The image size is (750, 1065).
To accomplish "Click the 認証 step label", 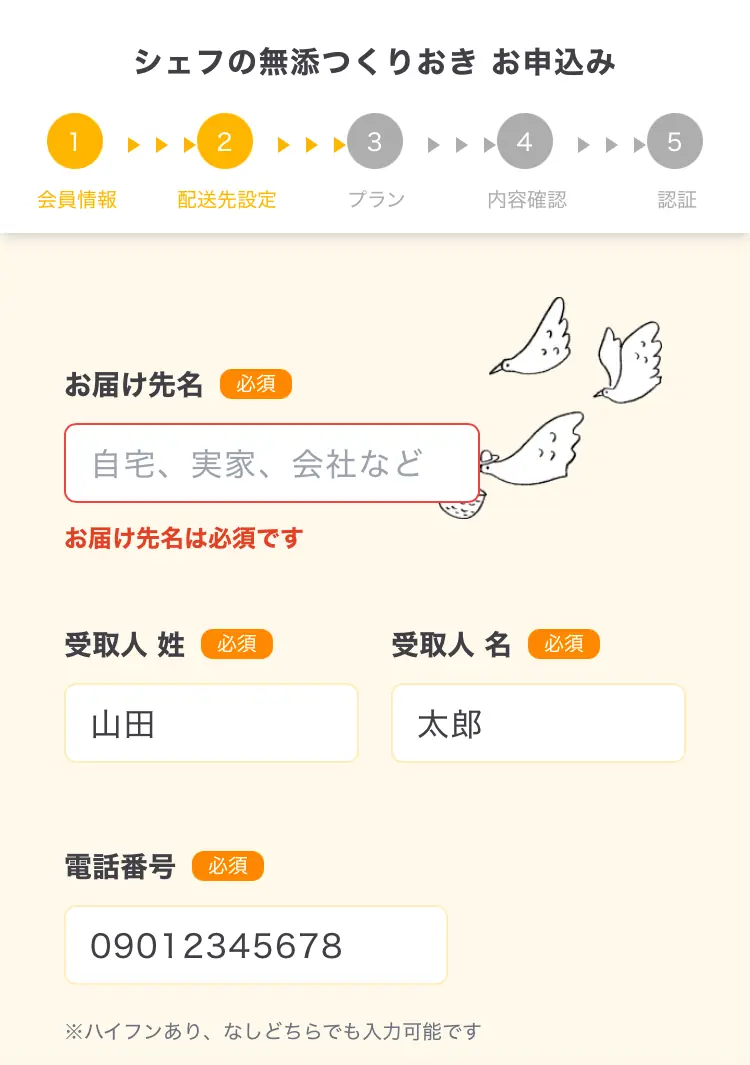I will pyautogui.click(x=675, y=199).
